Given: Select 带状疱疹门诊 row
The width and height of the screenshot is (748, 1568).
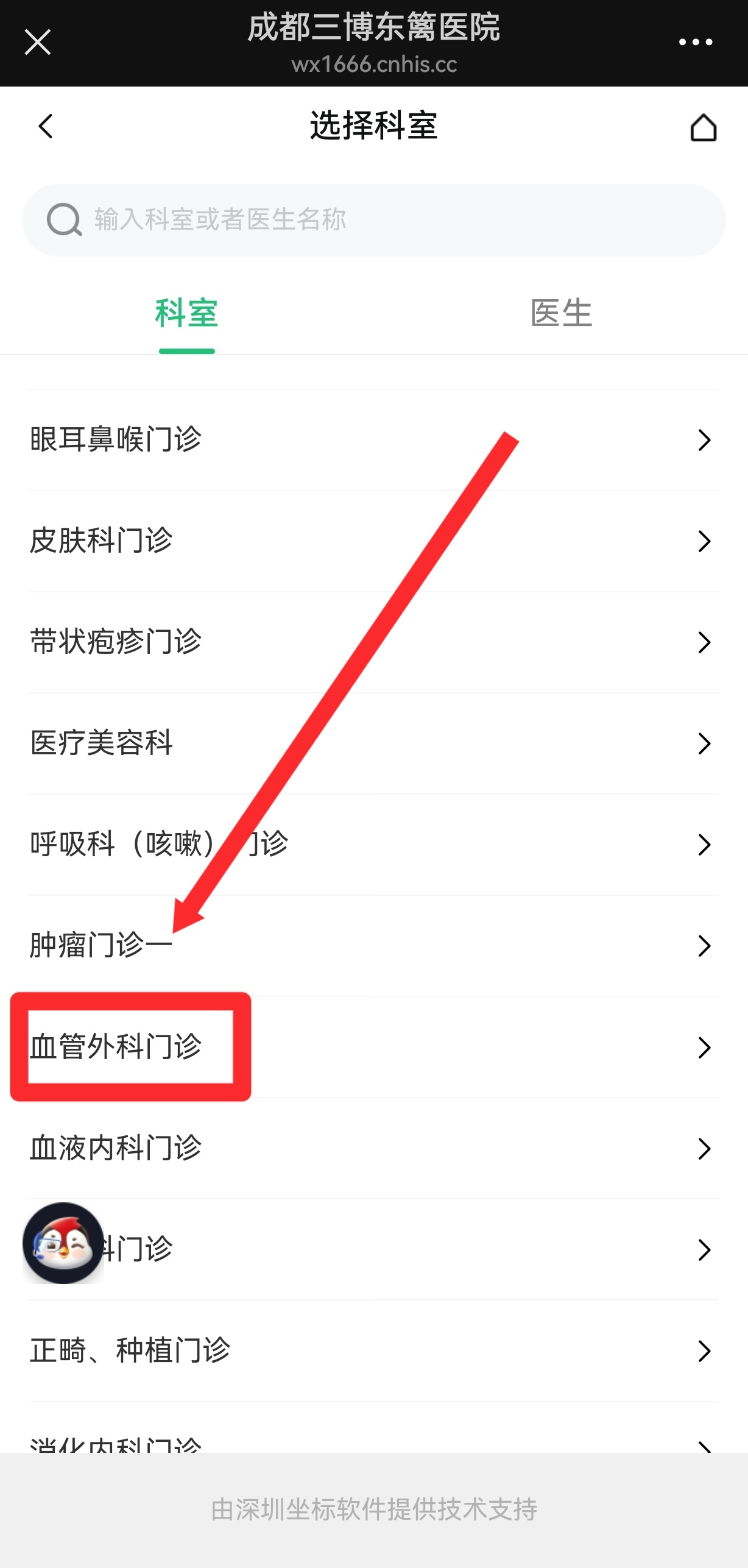Looking at the screenshot, I should [374, 642].
